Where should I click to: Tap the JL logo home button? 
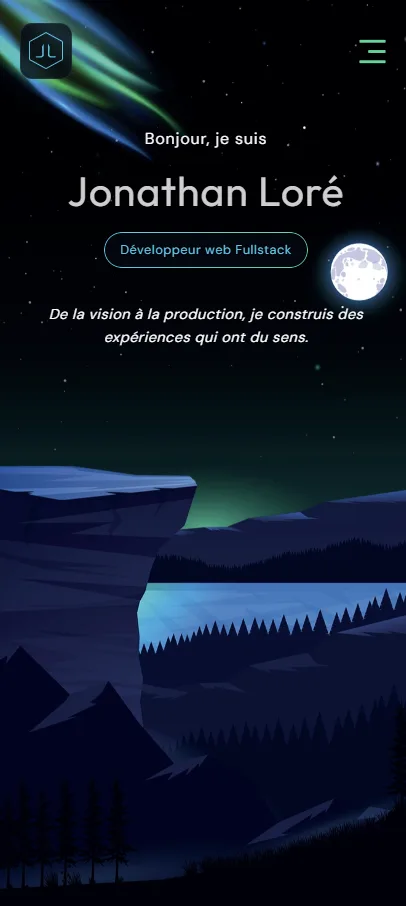tap(46, 51)
